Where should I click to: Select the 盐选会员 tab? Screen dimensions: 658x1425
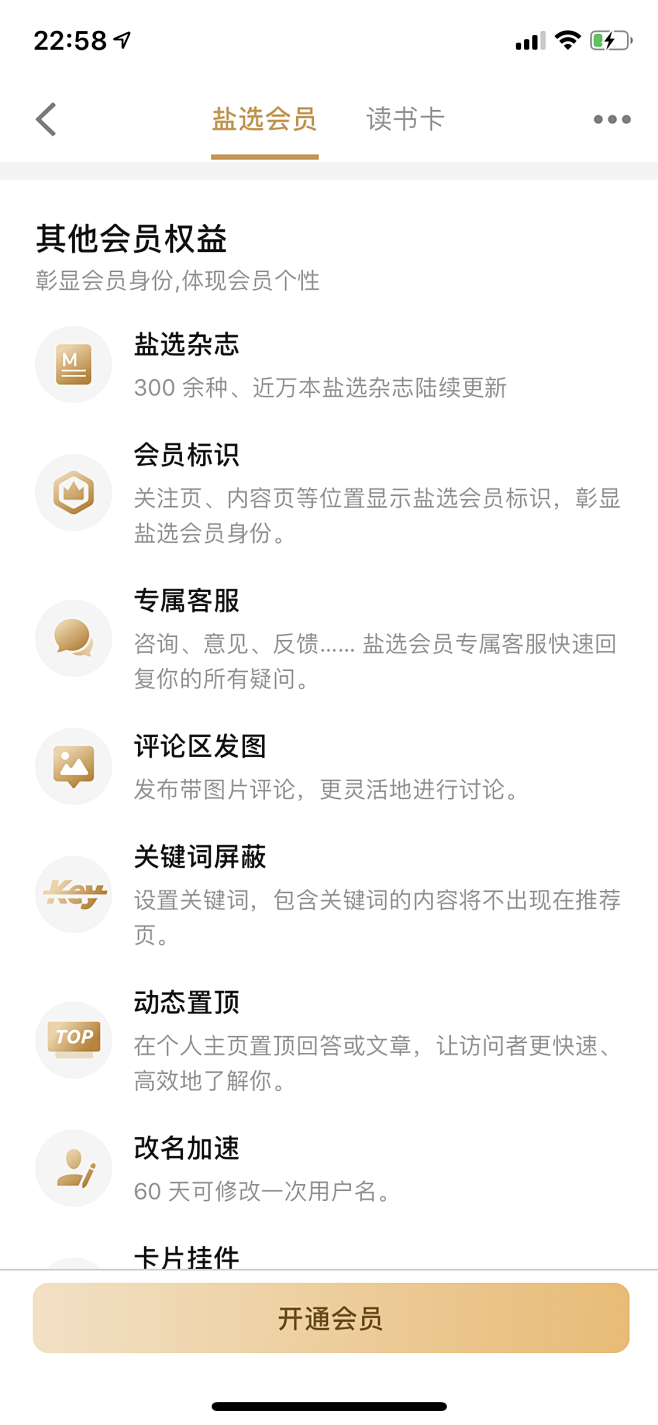264,120
